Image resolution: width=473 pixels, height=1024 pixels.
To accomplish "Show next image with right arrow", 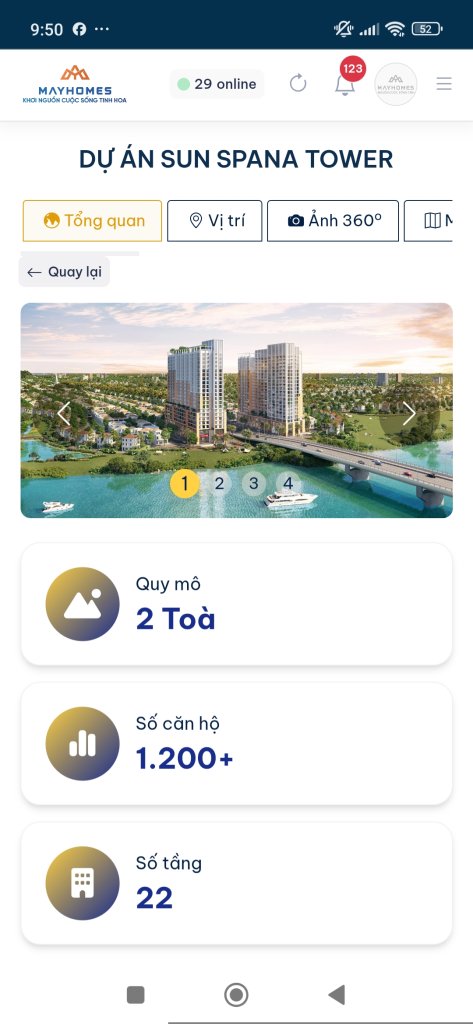I will (409, 413).
